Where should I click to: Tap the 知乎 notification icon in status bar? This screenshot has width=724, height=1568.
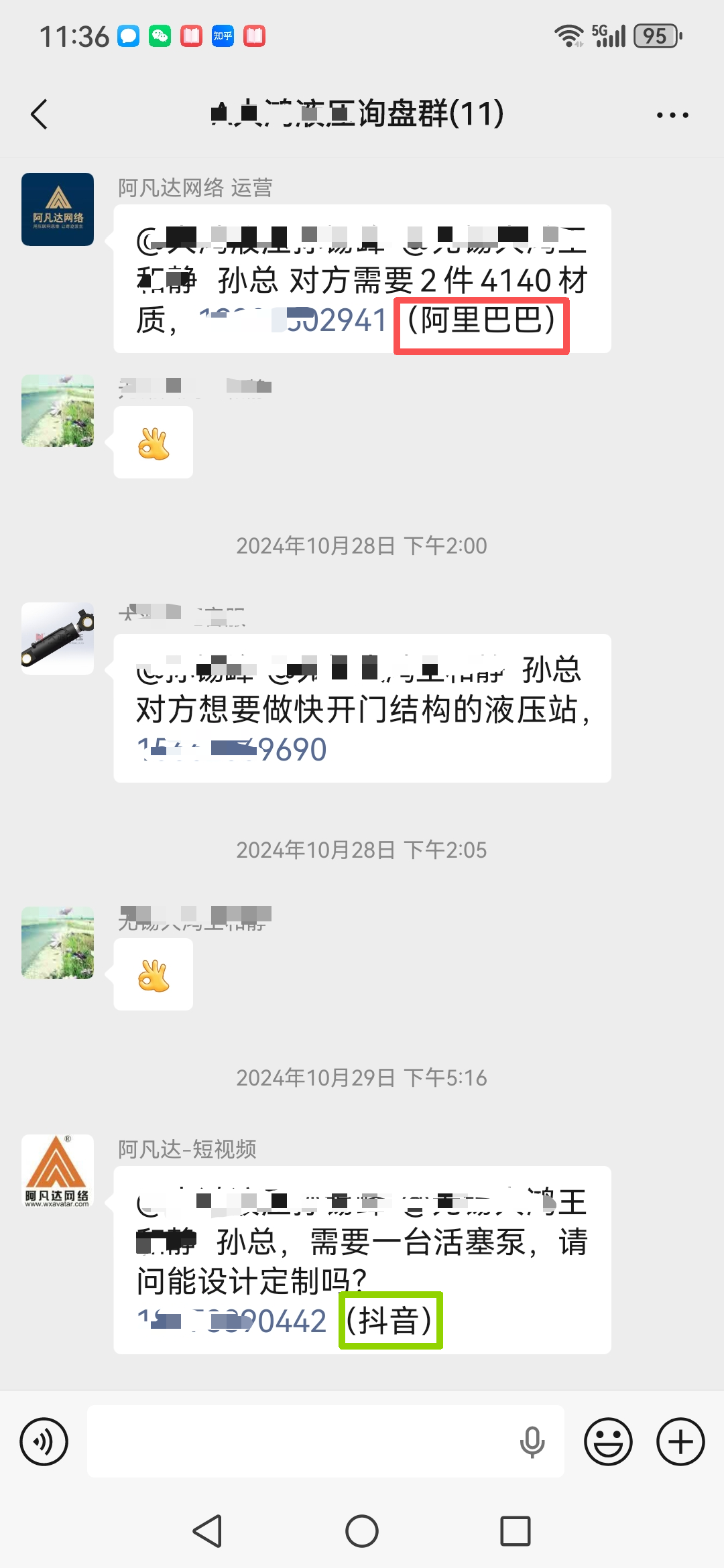click(222, 36)
